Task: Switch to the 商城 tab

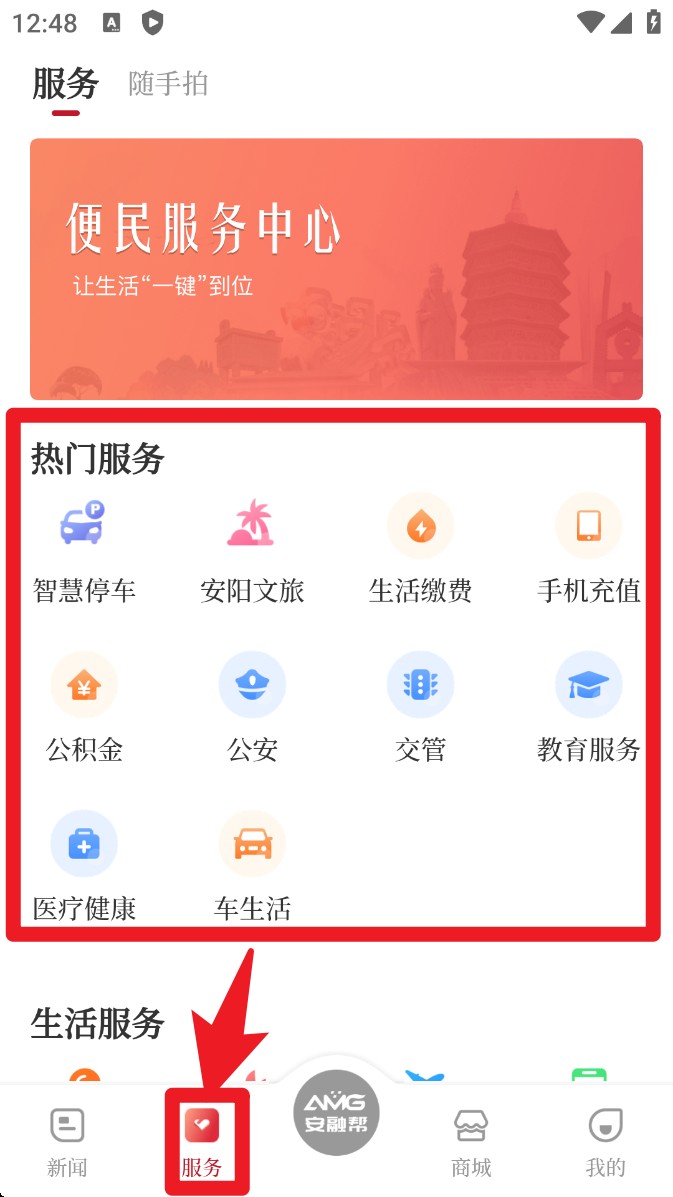Action: coord(471,1142)
